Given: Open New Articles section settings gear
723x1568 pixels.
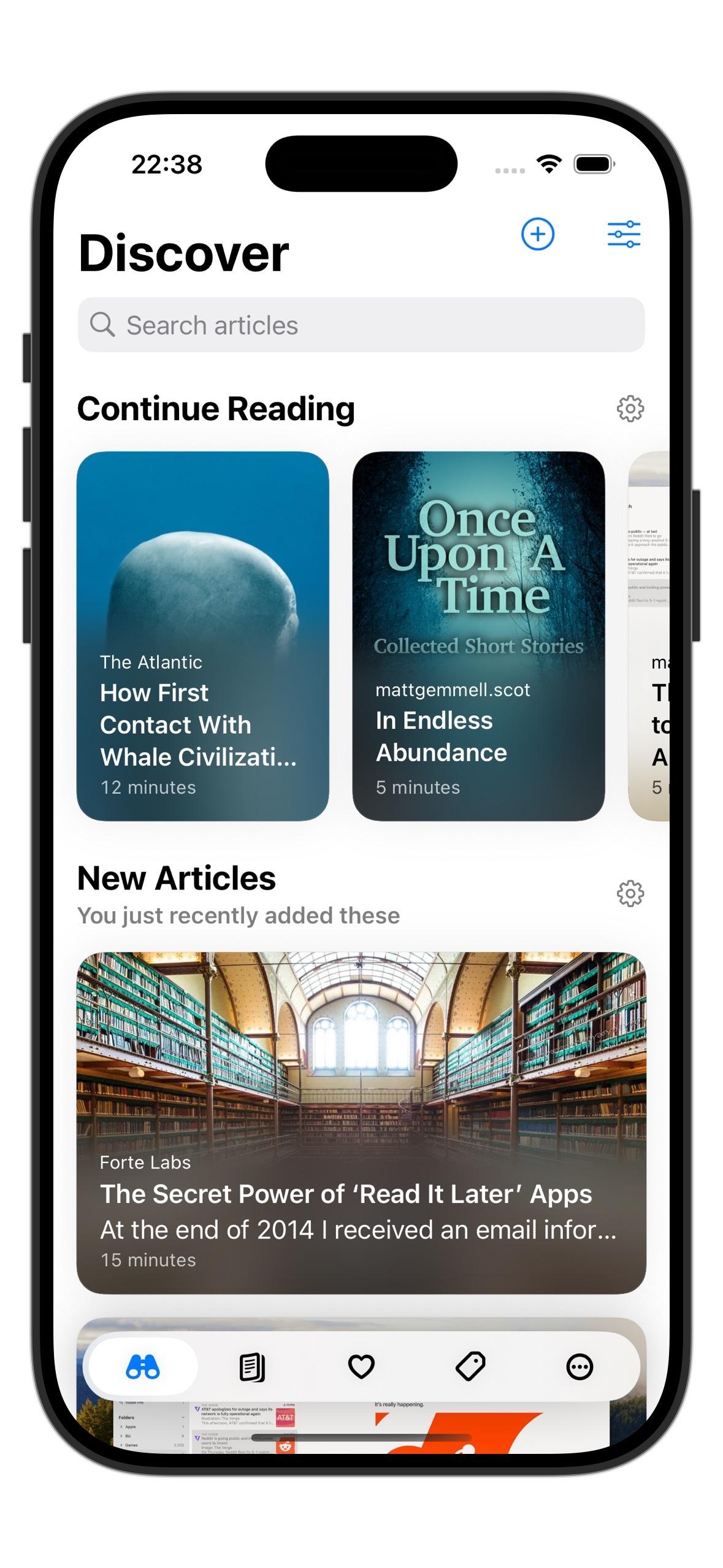Looking at the screenshot, I should 630,893.
